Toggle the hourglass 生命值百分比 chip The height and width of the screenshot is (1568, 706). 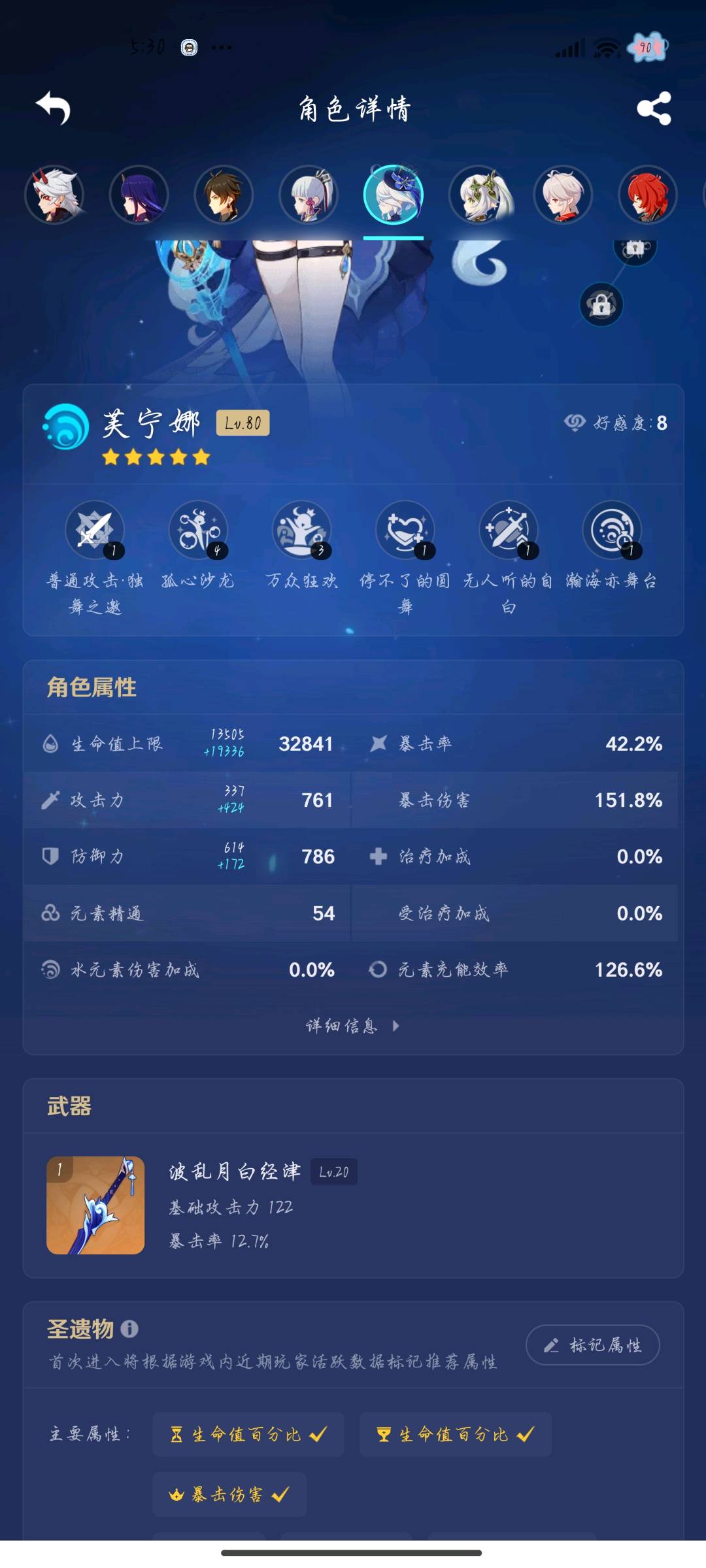click(248, 1434)
